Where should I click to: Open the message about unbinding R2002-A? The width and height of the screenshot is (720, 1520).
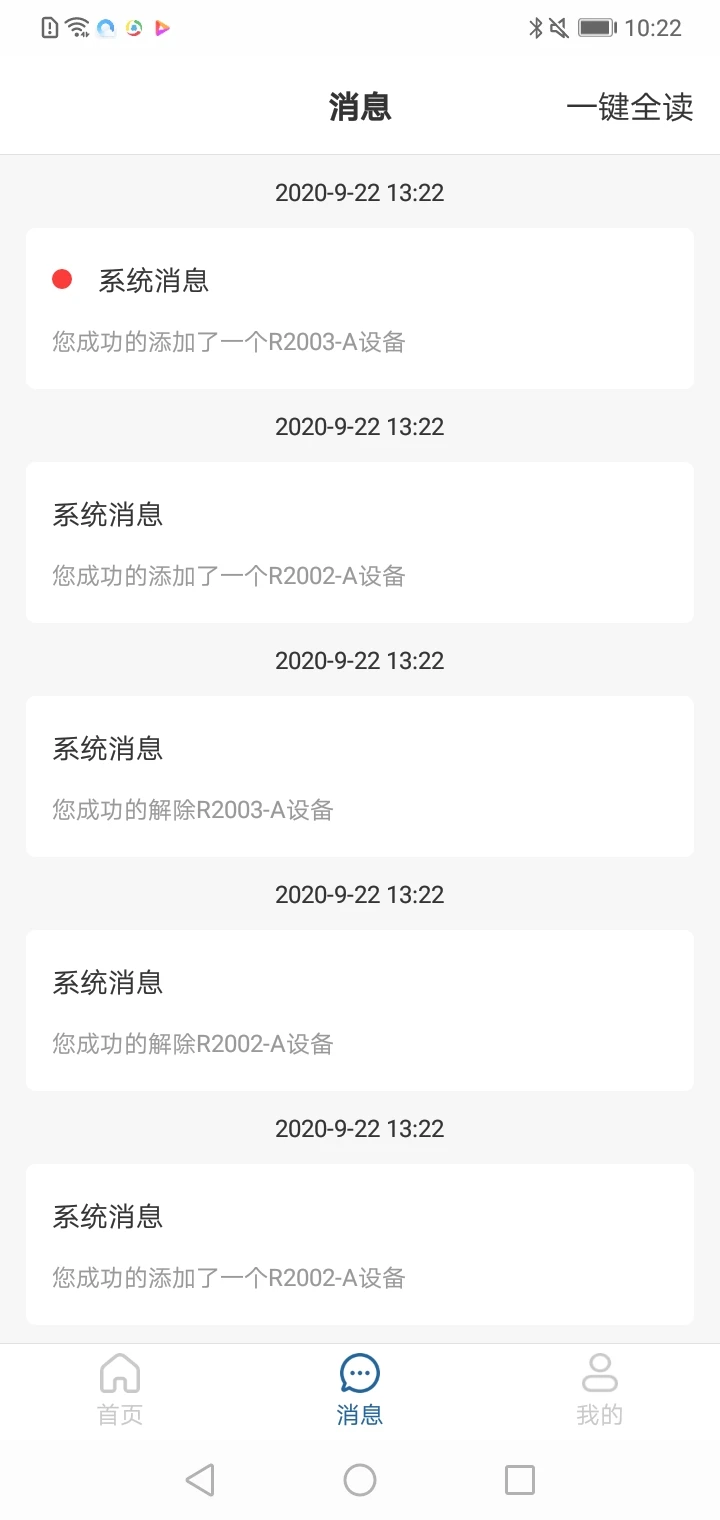pos(360,1010)
